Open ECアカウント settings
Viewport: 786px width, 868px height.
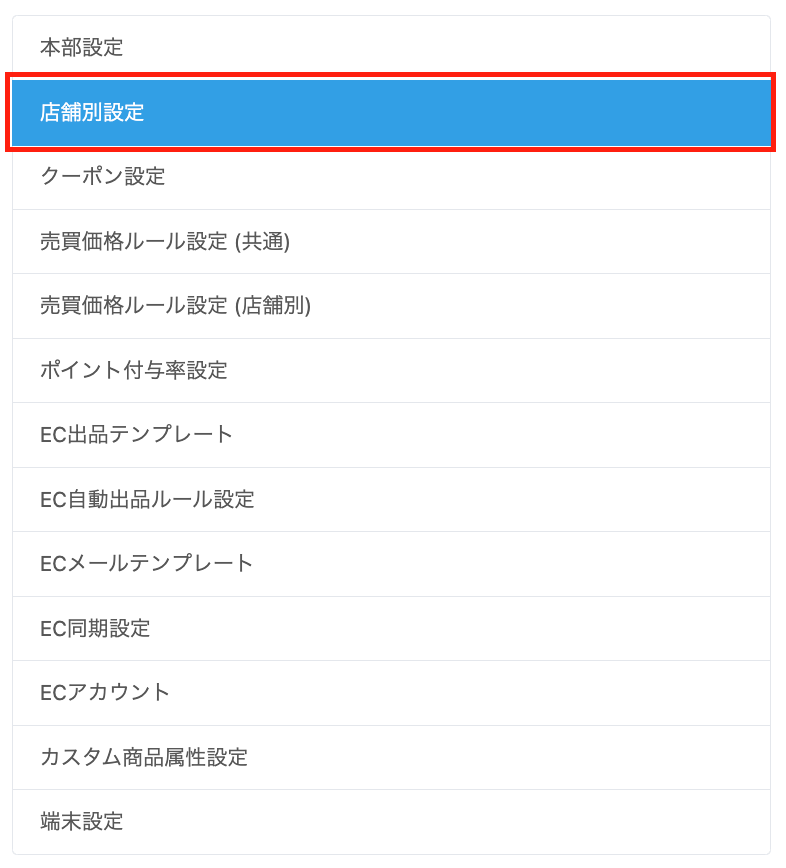point(105,692)
